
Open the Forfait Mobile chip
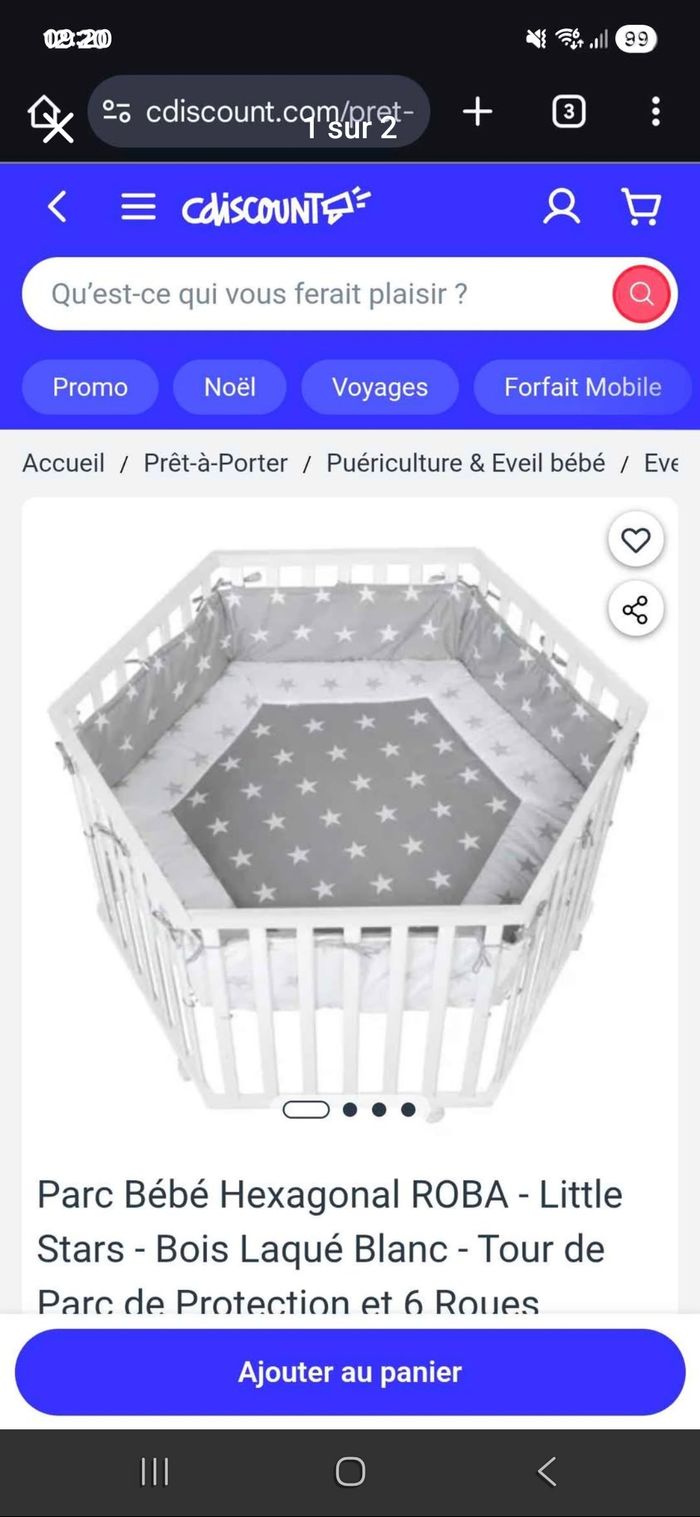pyautogui.click(x=582, y=387)
